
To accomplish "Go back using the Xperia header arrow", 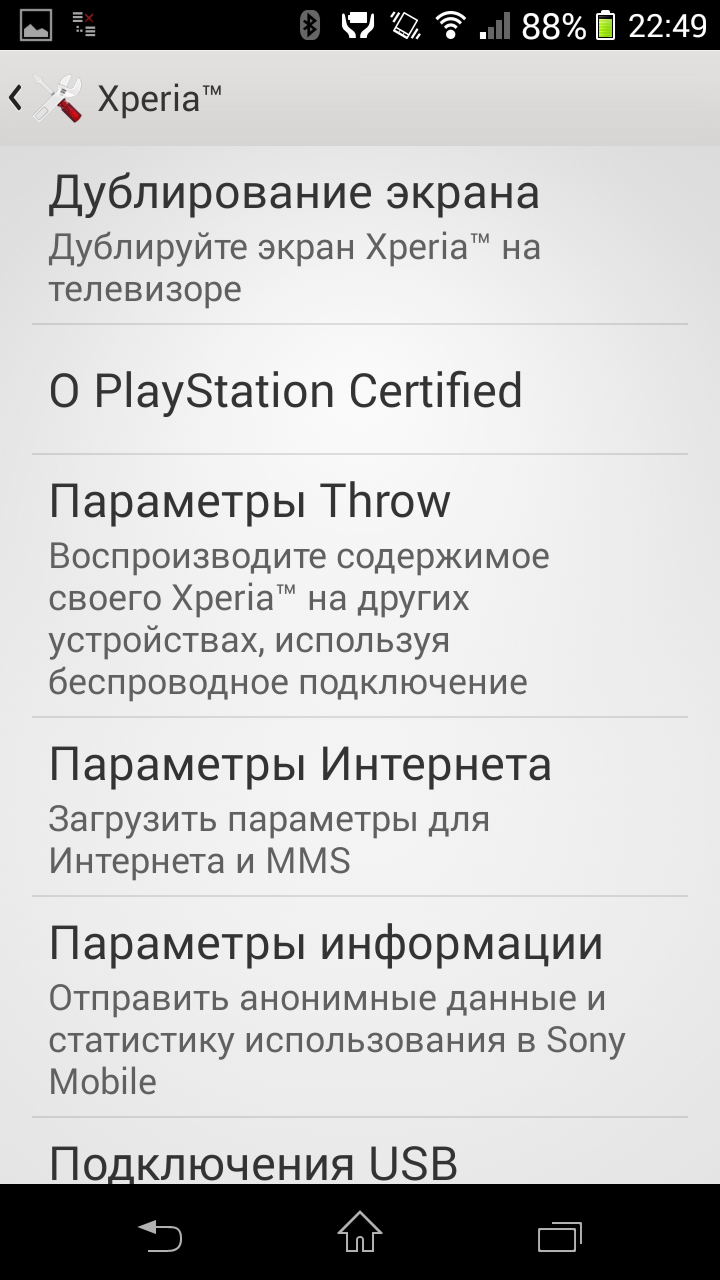I will (16, 98).
